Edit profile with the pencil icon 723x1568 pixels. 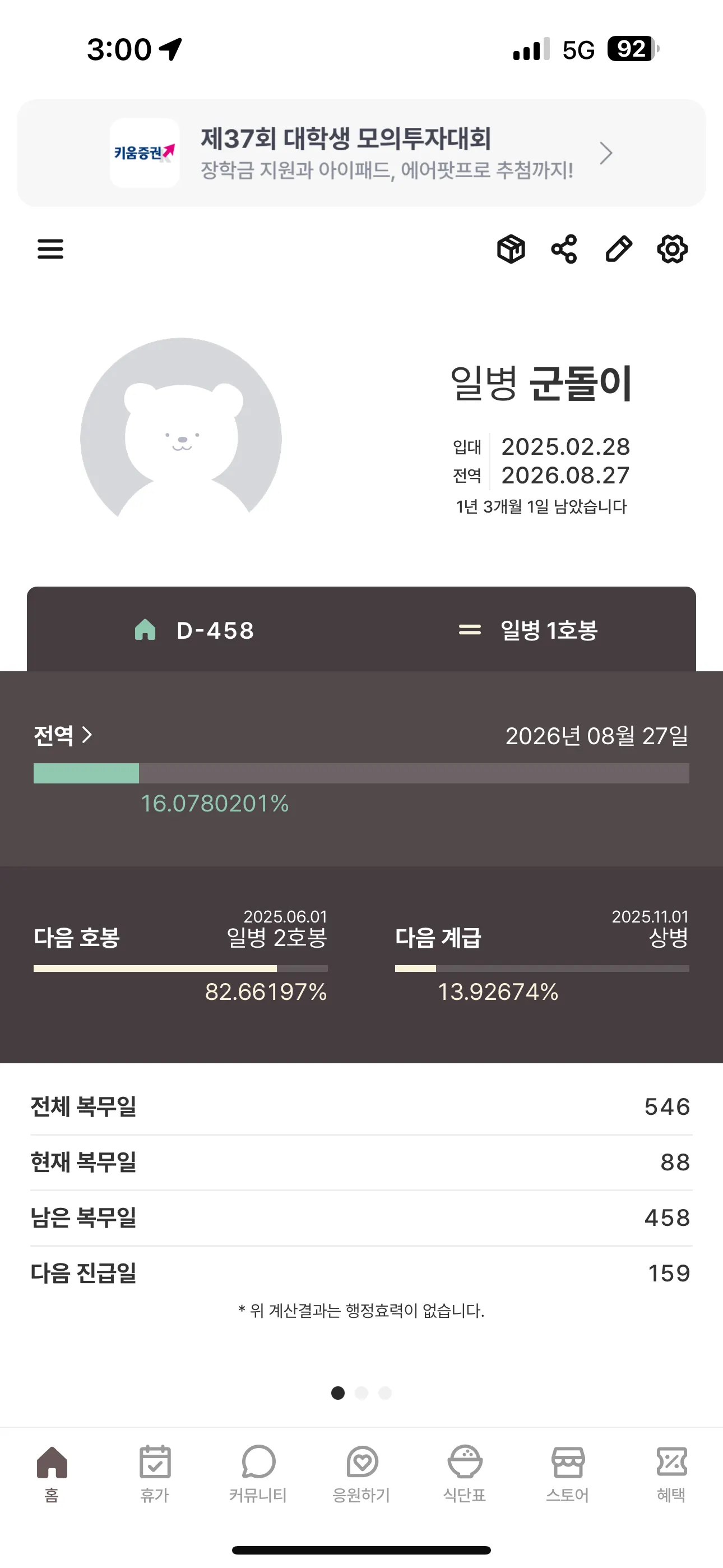[x=618, y=249]
